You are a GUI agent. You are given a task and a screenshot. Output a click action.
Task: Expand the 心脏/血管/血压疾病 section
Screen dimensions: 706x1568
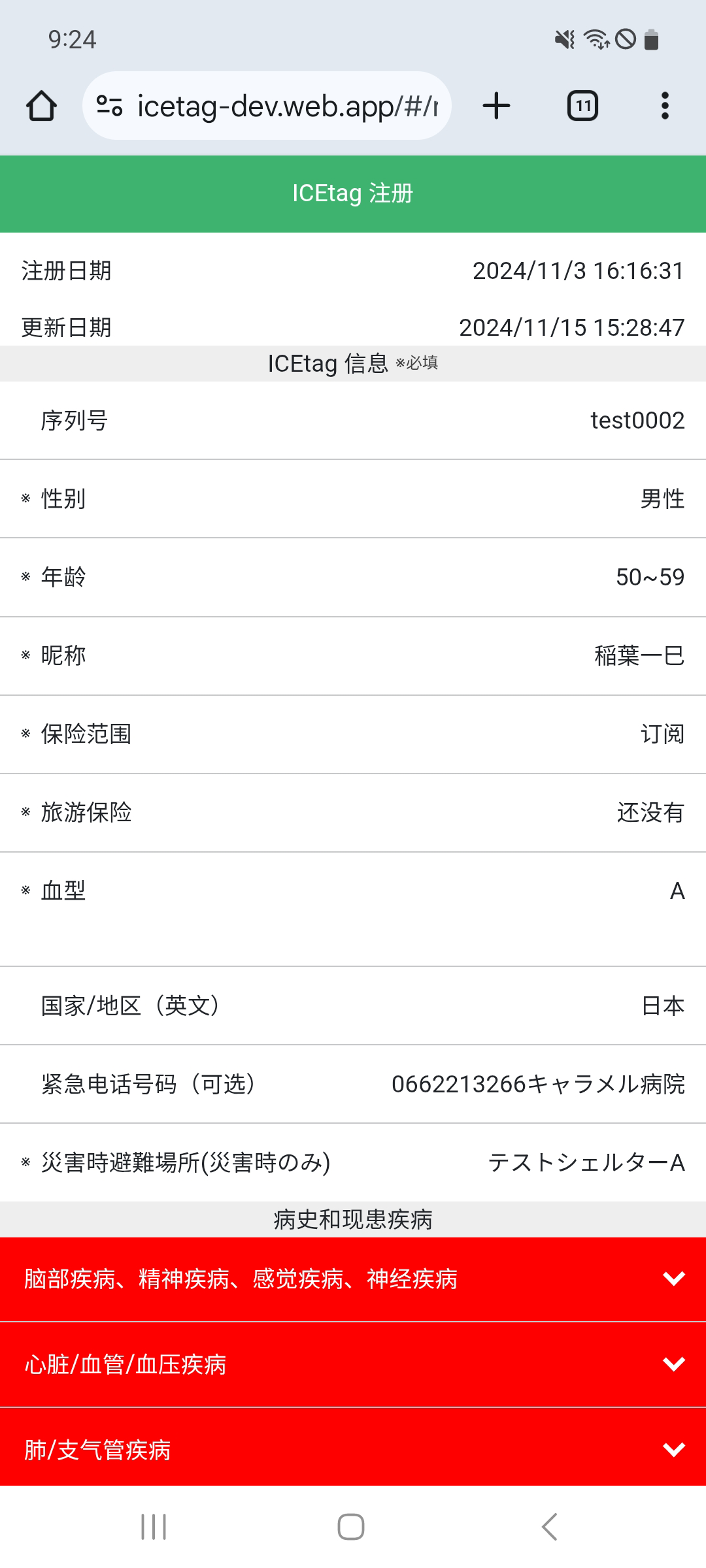(353, 1365)
